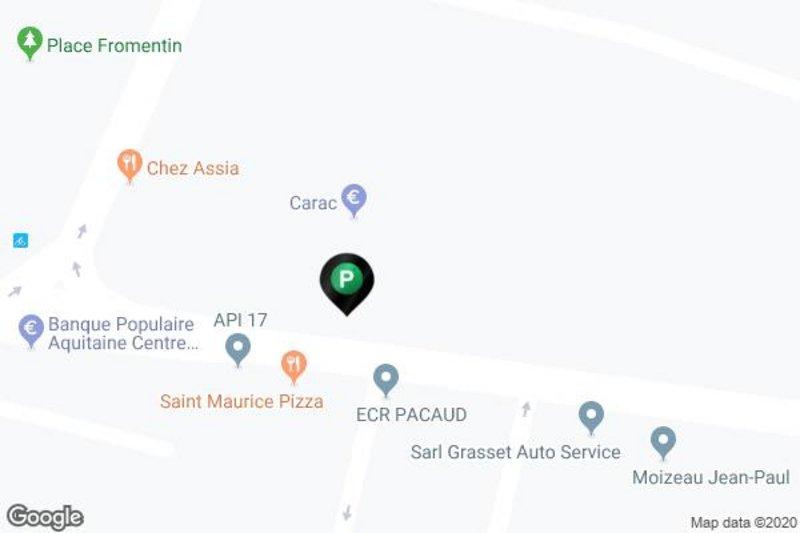Screen dimensions: 800x533
Task: Select the ECR PACAUD pin
Action: [x=386, y=379]
